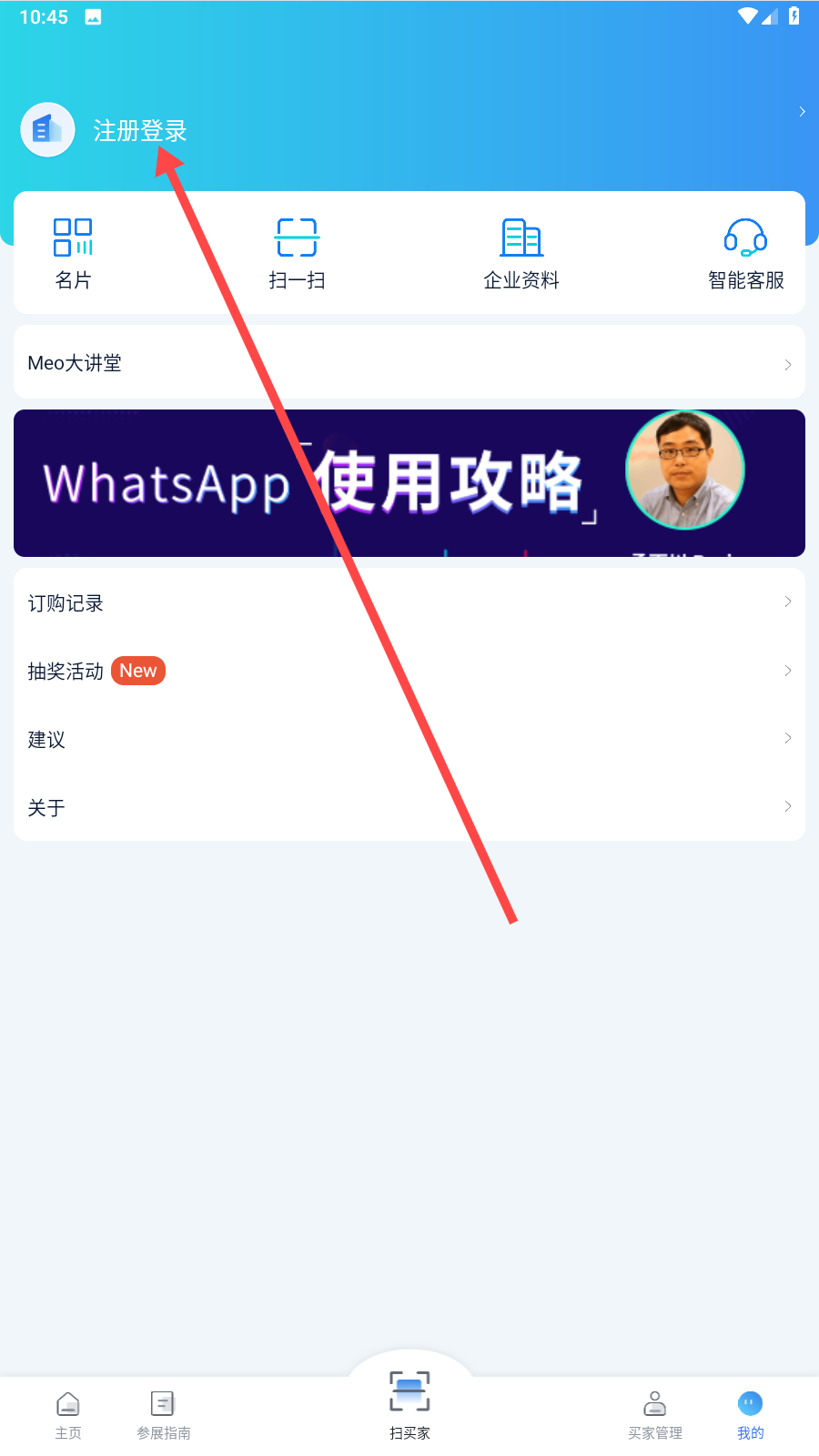
Task: Open 建议 suggestions row
Action: (x=409, y=739)
